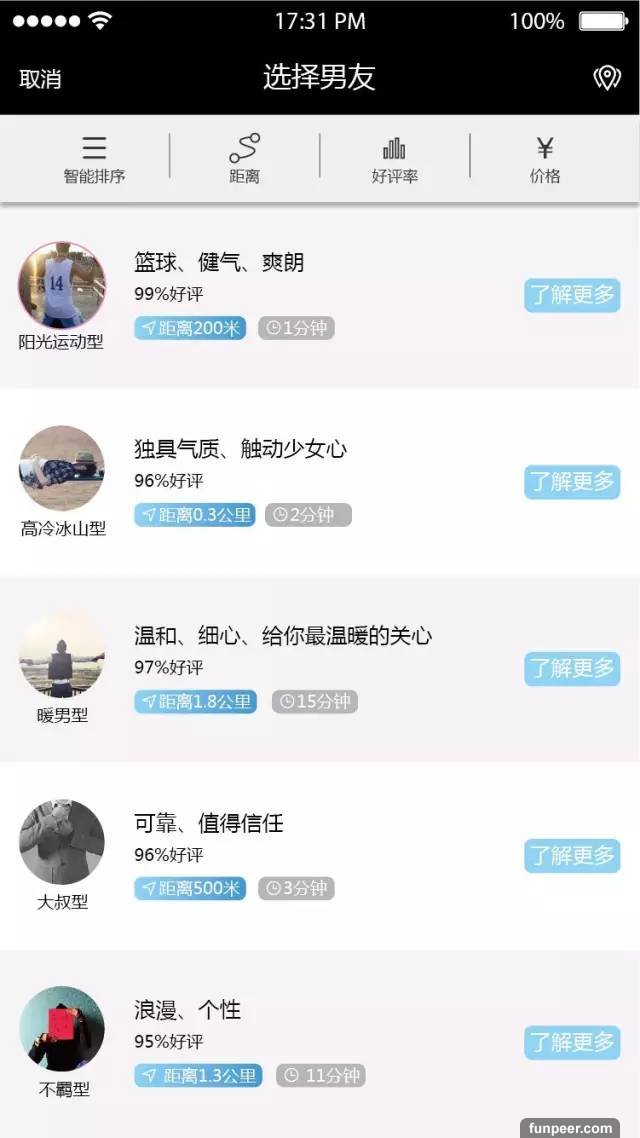The image size is (640, 1138).
Task: Tap 了解更多 for 大叔型
Action: [x=572, y=856]
